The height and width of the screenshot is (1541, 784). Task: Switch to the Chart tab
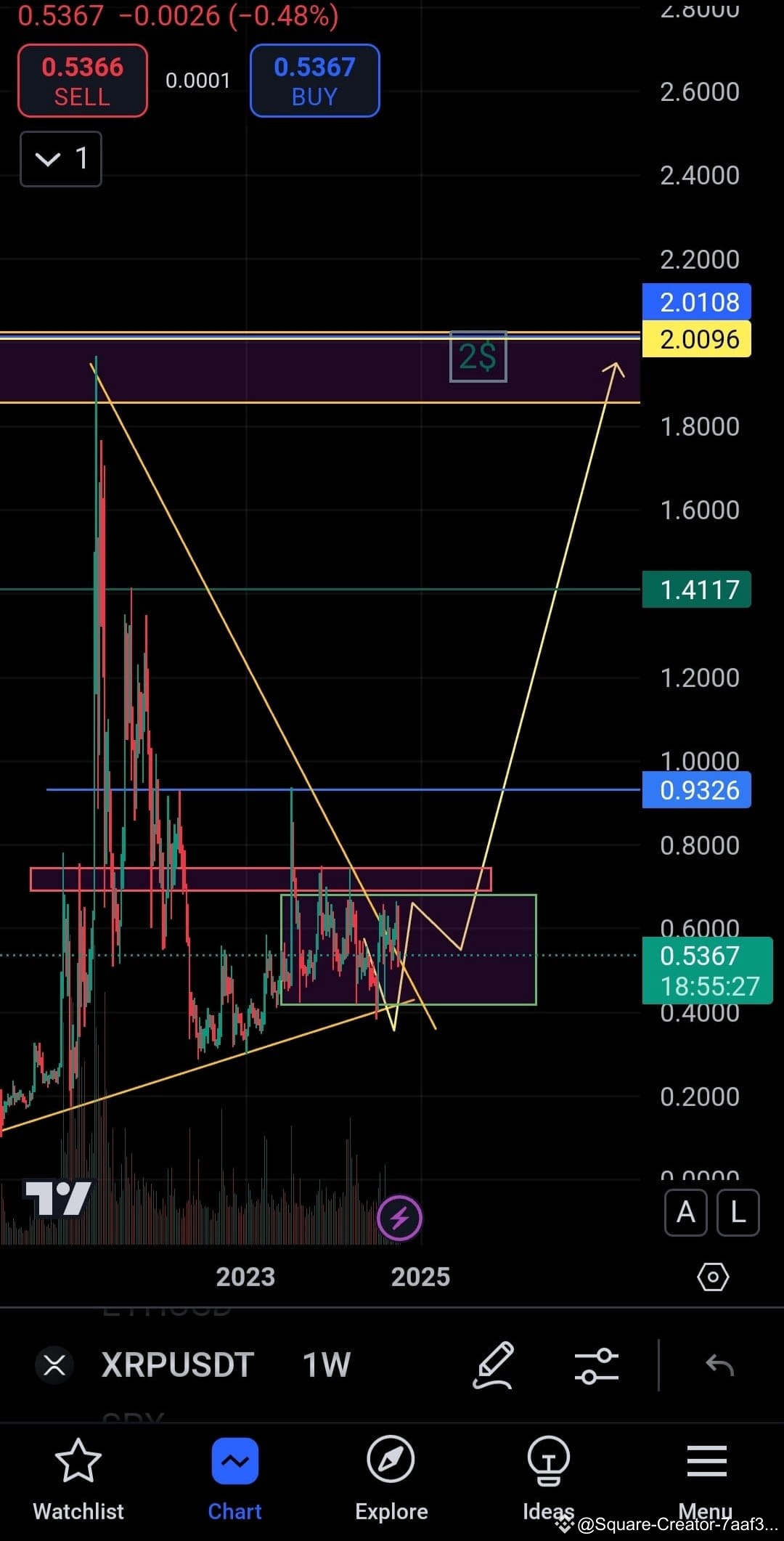234,1460
